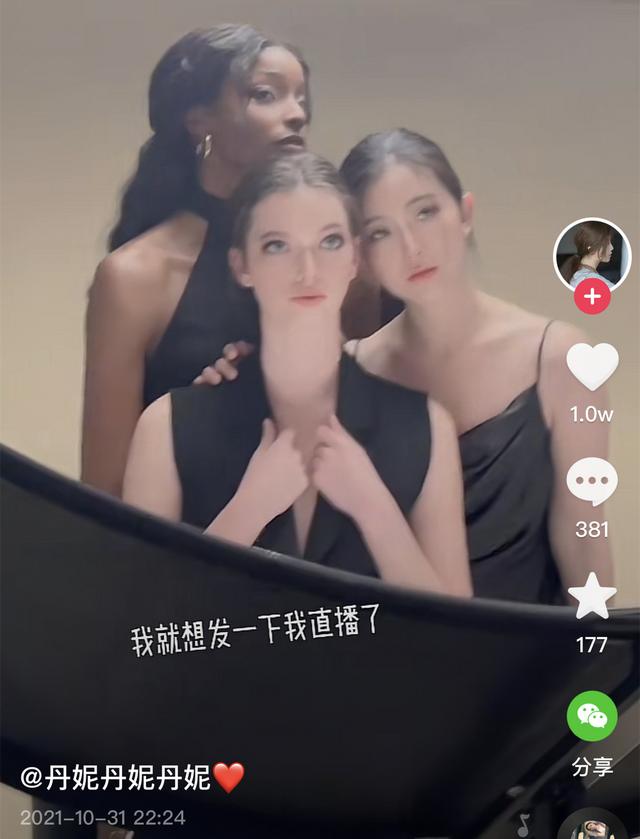Like this video with the heart

point(592,367)
